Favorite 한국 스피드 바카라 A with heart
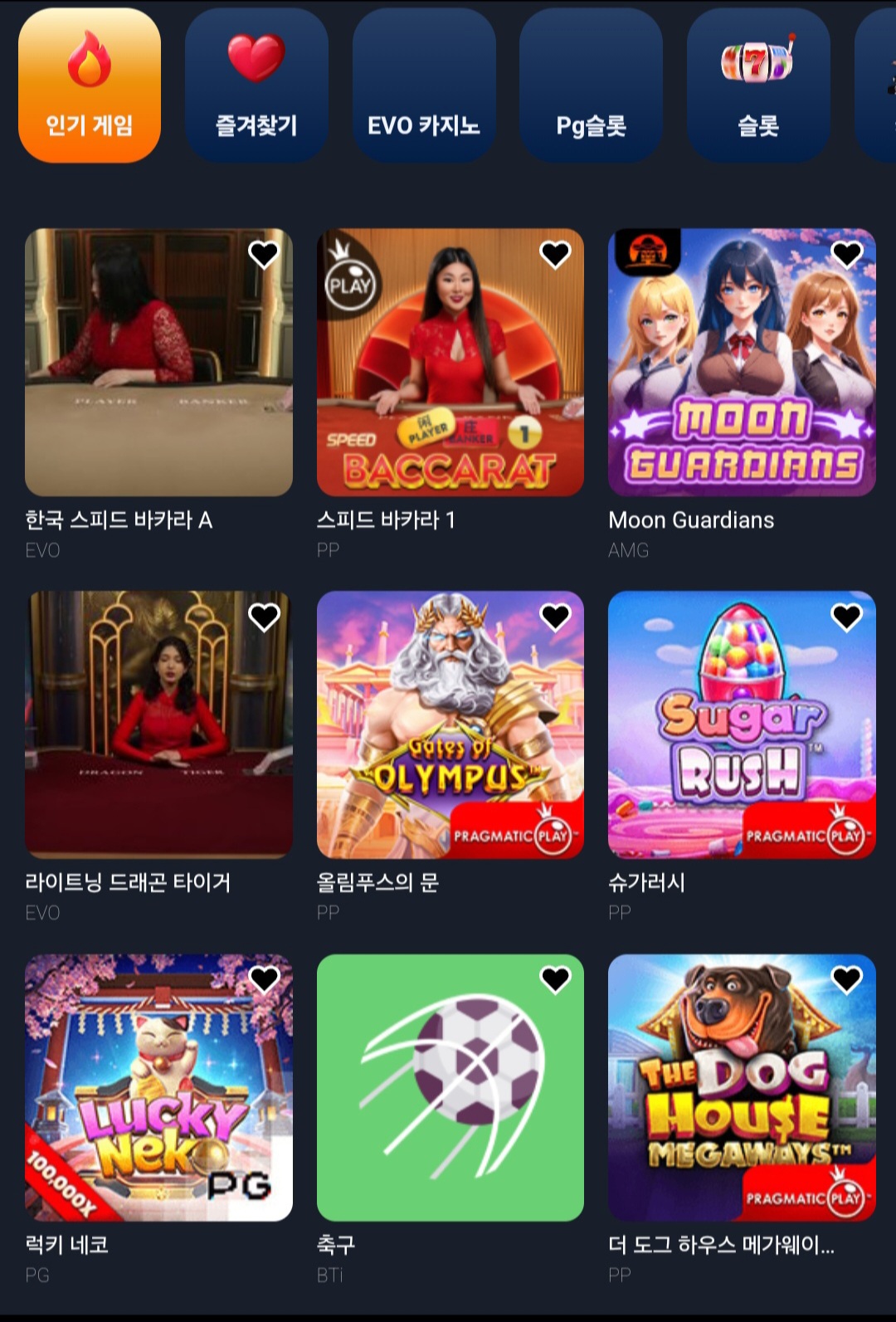This screenshot has height=1322, width=896. tap(264, 255)
